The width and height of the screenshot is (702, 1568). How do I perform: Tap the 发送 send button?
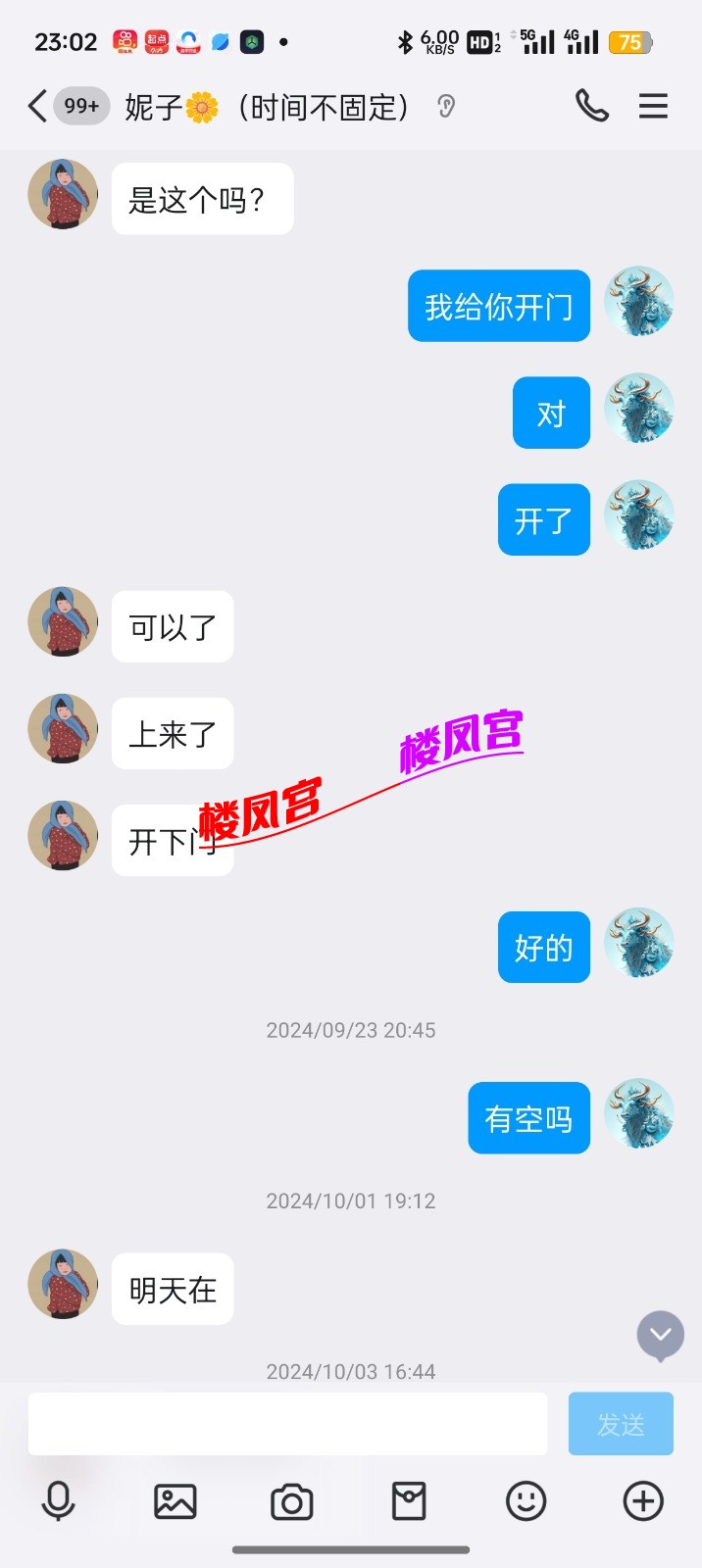tap(621, 1424)
